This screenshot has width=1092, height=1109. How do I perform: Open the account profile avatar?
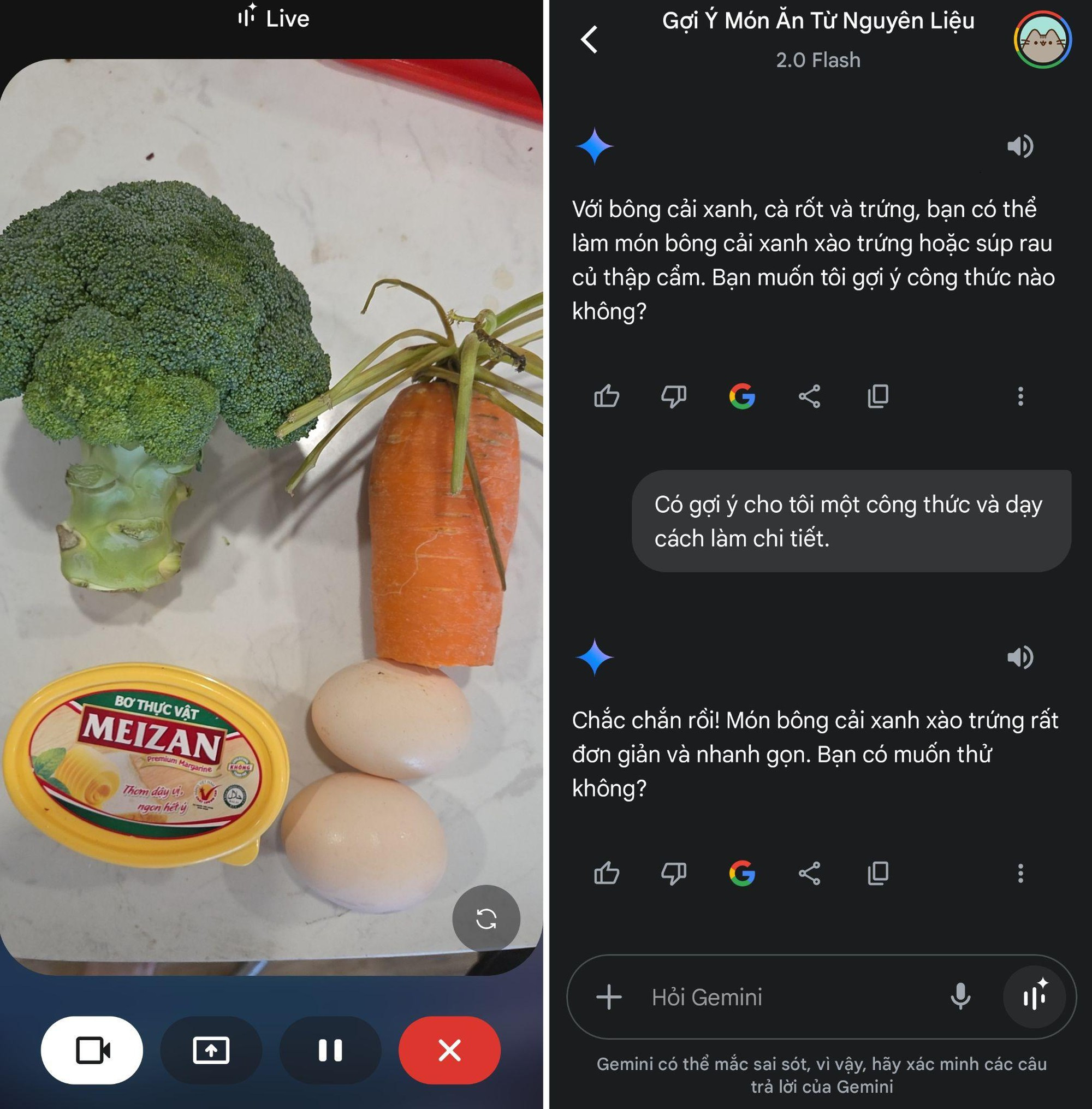coord(1042,40)
